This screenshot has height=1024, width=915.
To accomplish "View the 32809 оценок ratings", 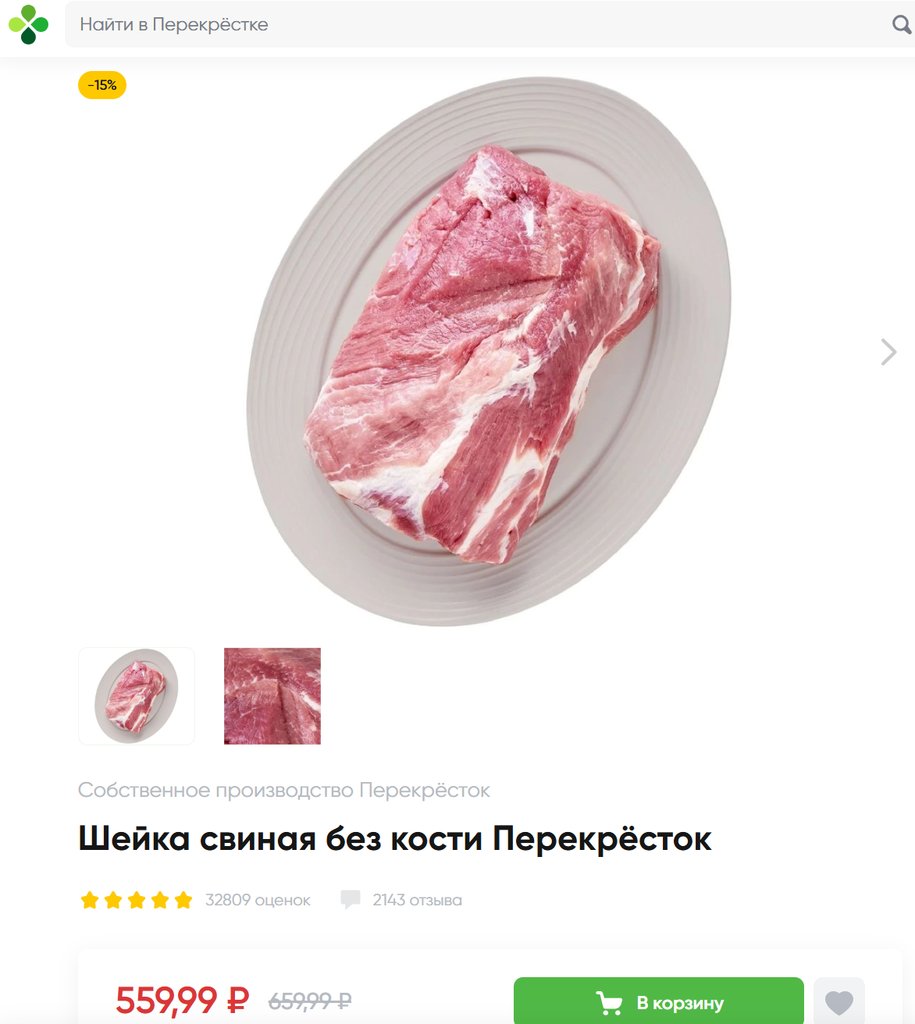I will [x=257, y=900].
